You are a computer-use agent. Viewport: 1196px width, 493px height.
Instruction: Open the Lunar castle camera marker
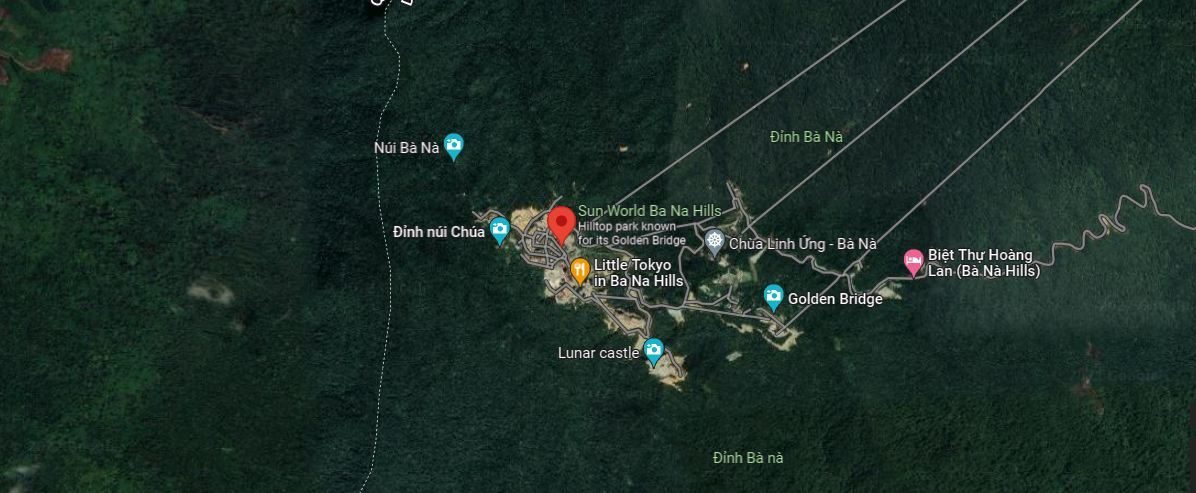click(653, 350)
